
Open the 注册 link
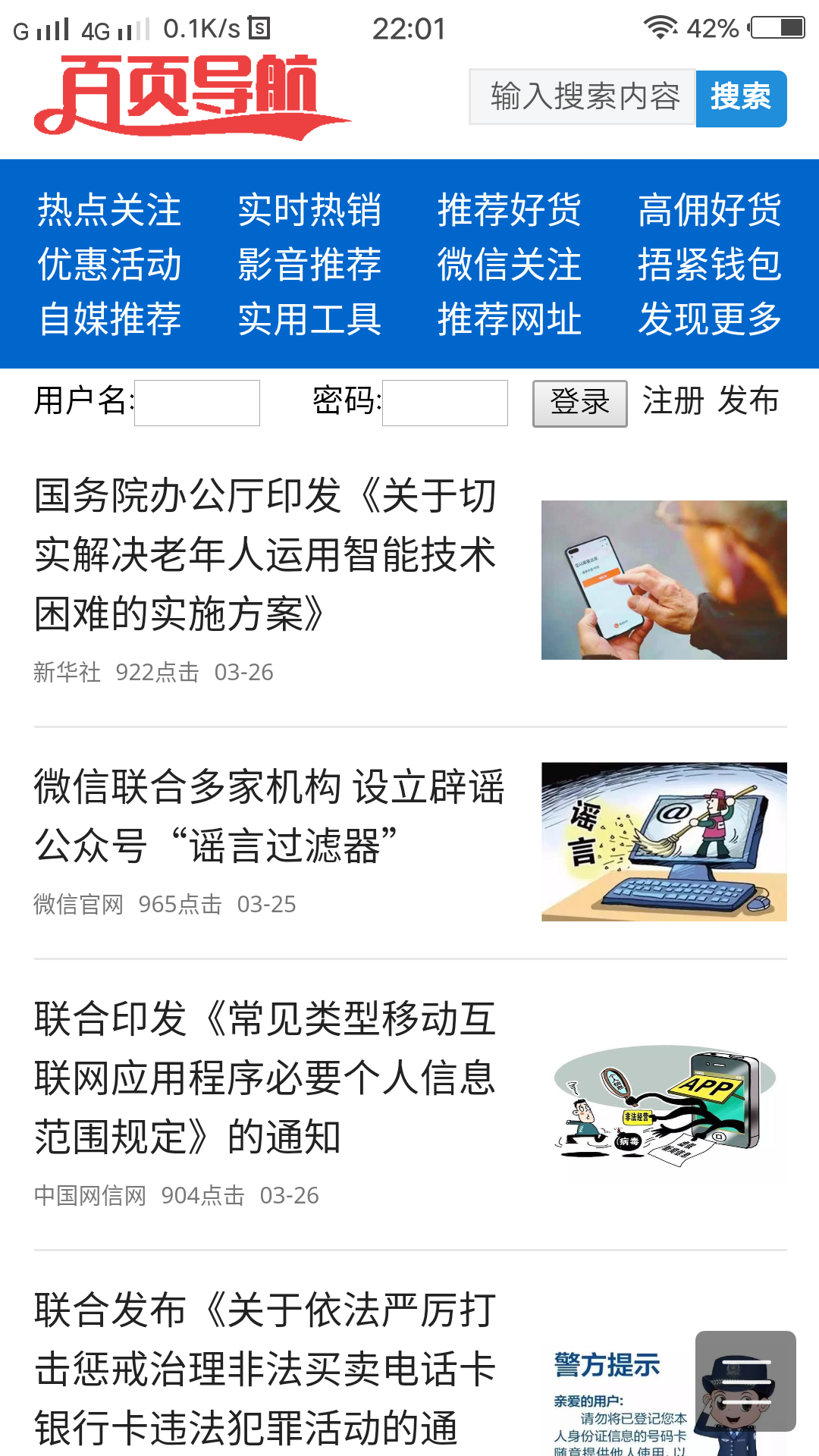coord(673,401)
